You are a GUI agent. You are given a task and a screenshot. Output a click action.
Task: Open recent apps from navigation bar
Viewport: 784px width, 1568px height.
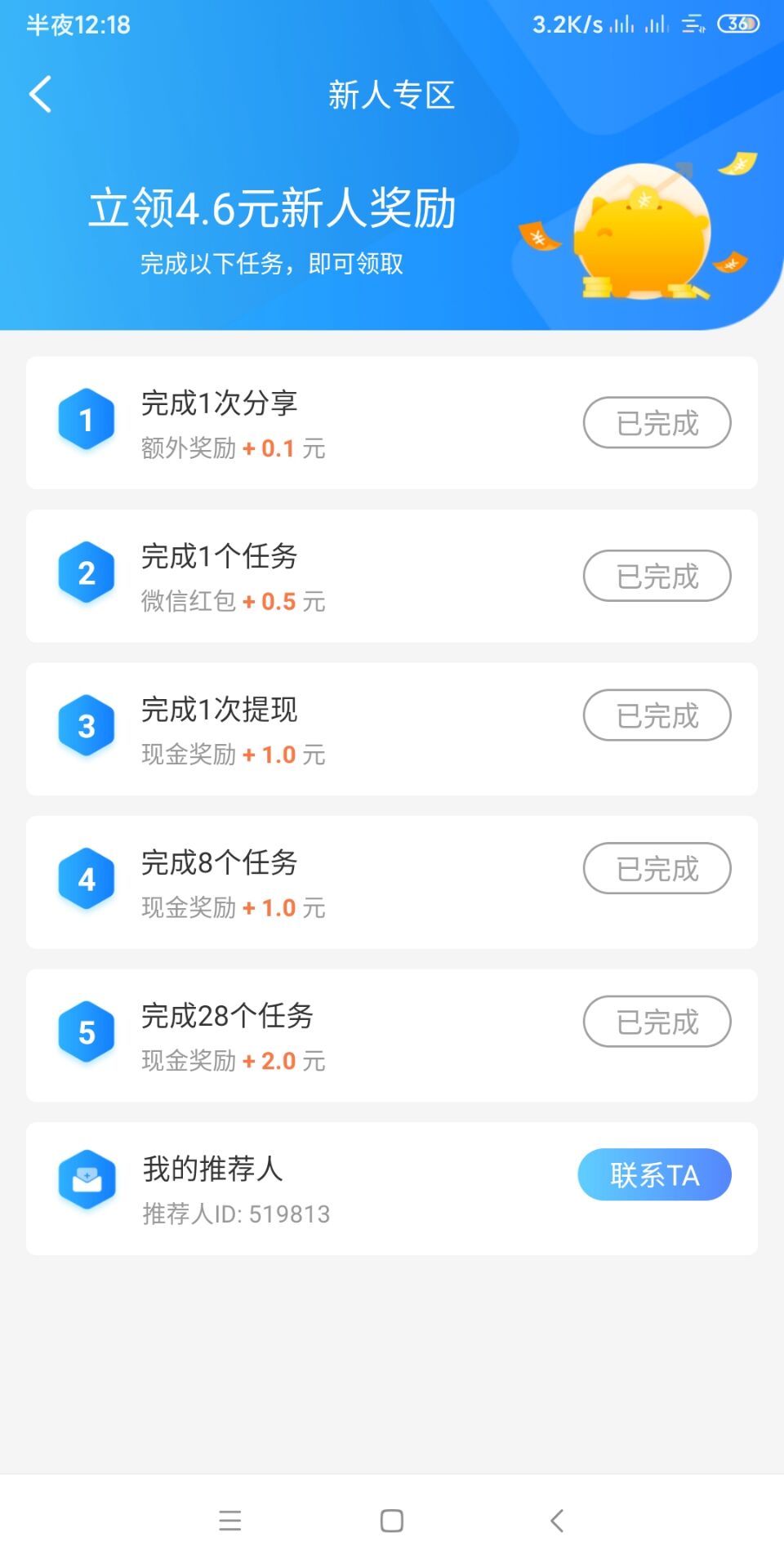(230, 1521)
